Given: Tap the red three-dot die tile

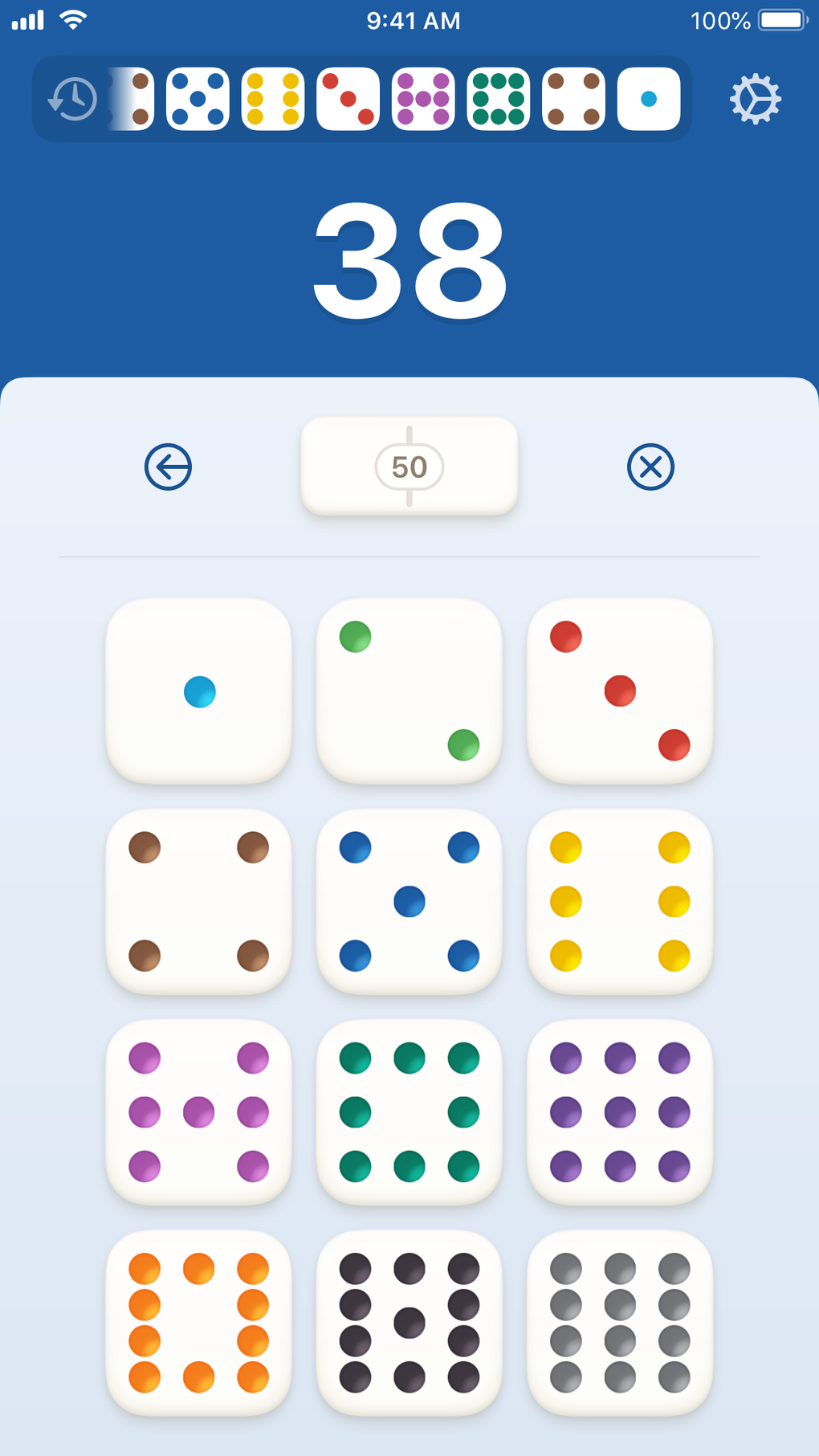Looking at the screenshot, I should (618, 691).
